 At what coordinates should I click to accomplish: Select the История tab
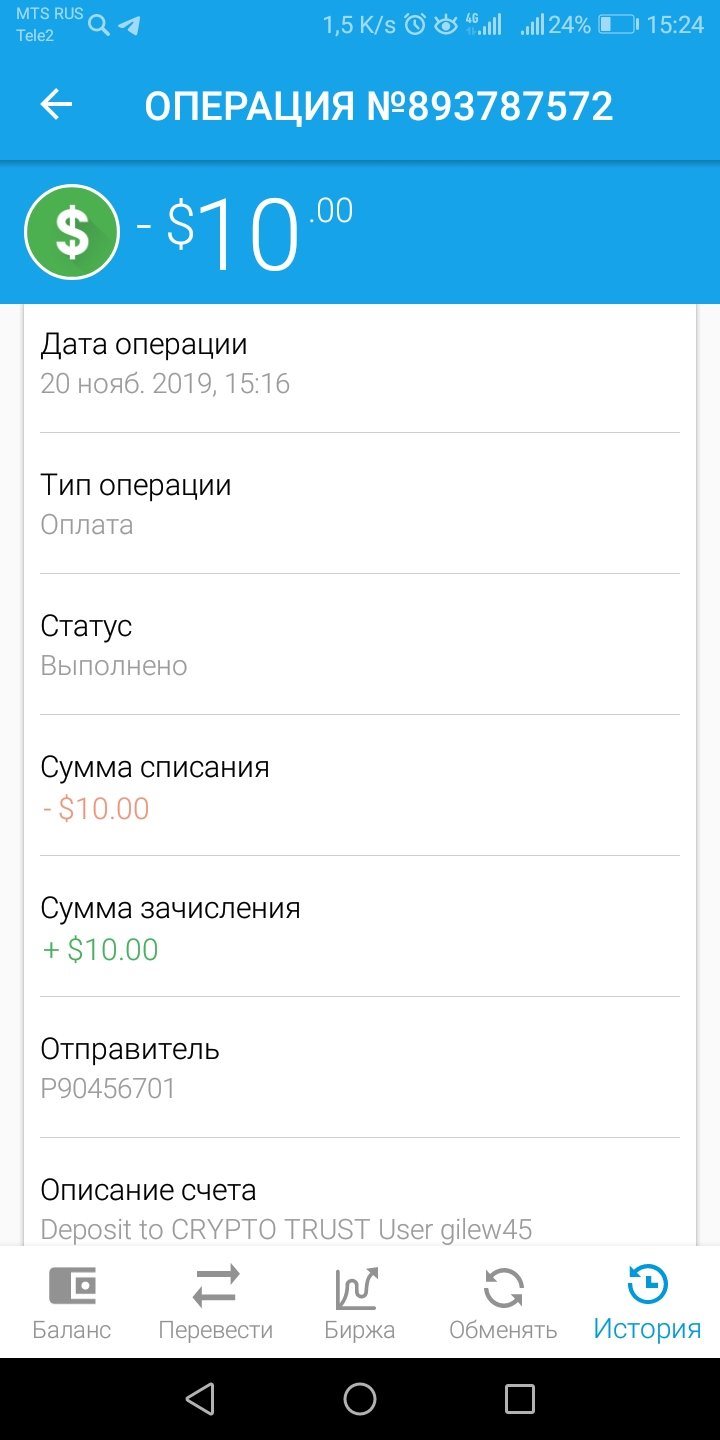coord(647,1302)
